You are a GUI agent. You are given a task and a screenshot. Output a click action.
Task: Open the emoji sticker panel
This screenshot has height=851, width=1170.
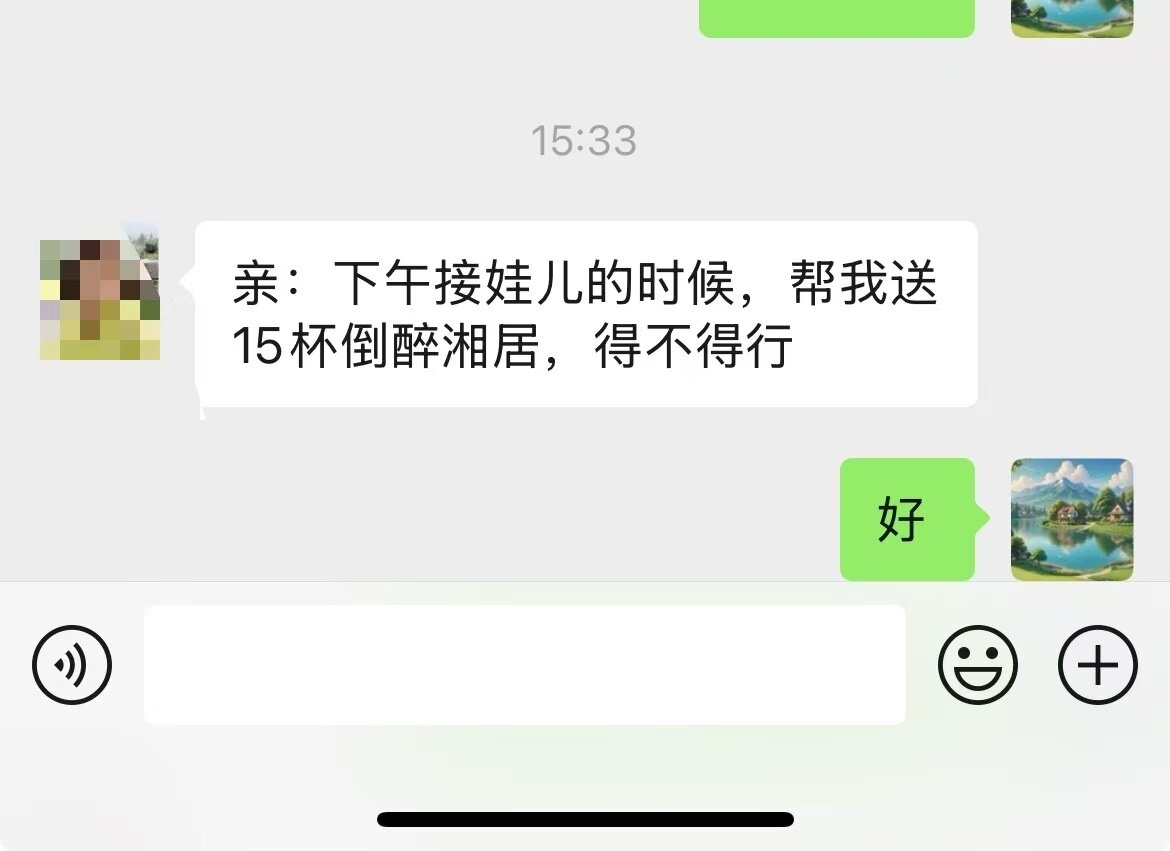point(977,665)
